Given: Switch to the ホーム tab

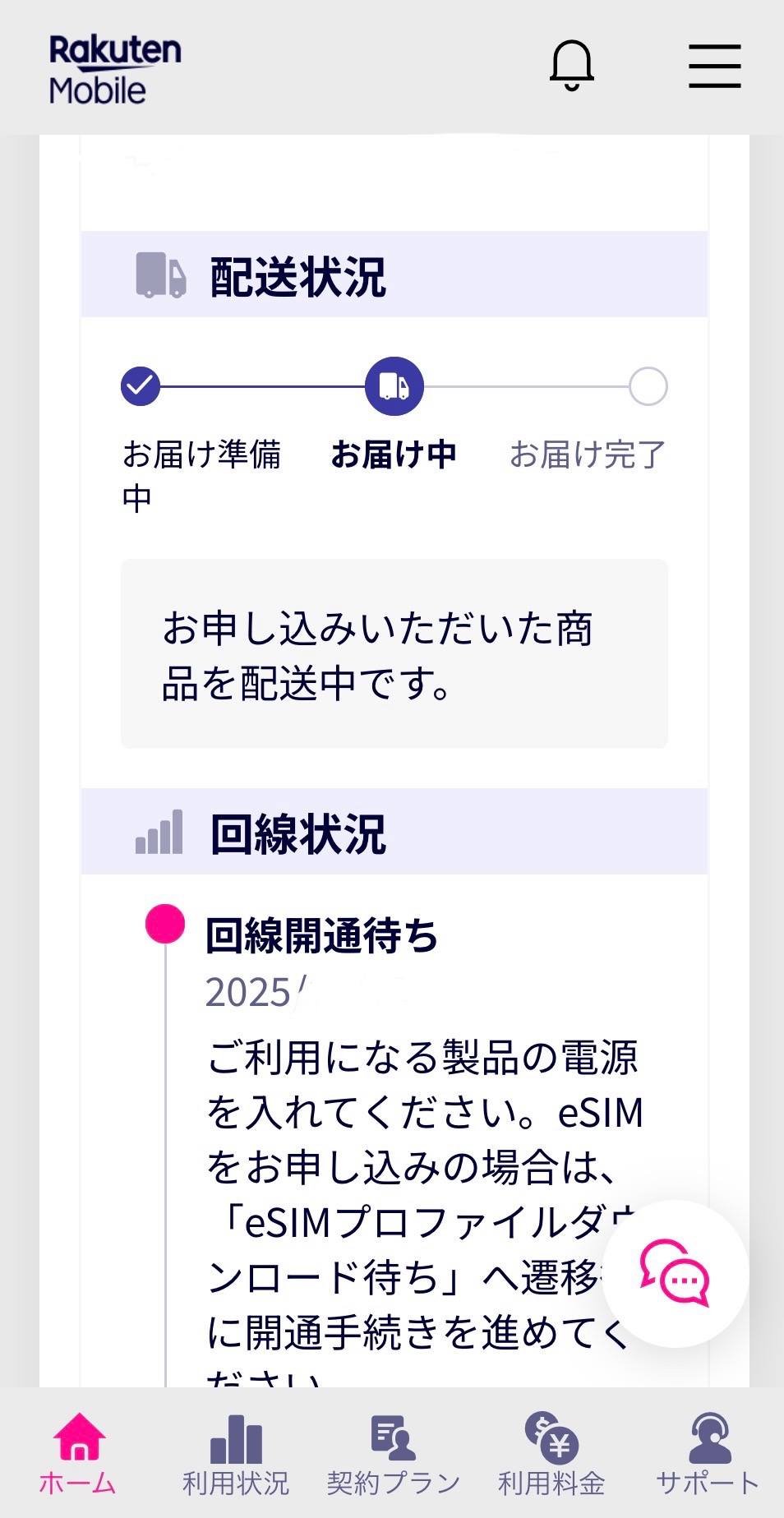Looking at the screenshot, I should 78,1453.
